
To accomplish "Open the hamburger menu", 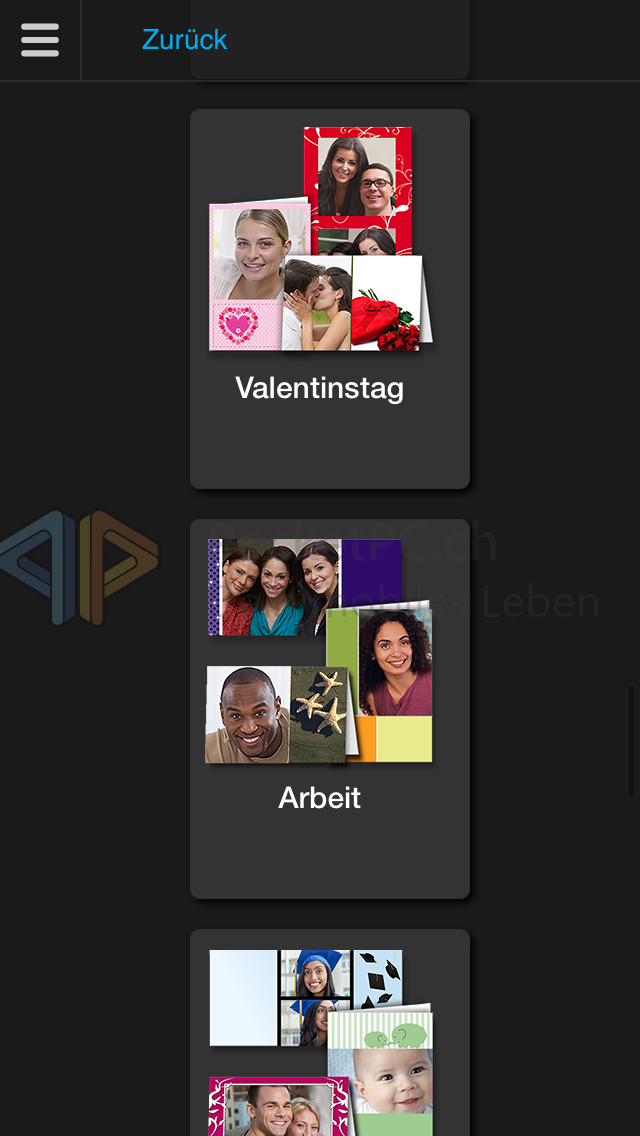I will pos(40,40).
